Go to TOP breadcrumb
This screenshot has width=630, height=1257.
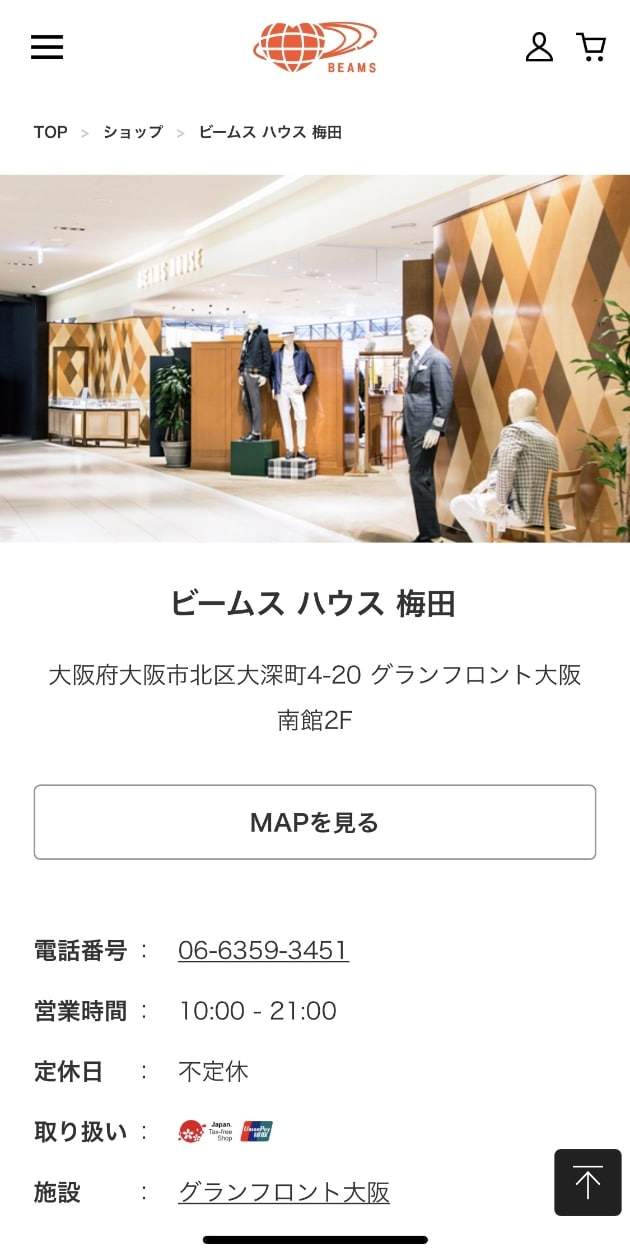coord(50,132)
